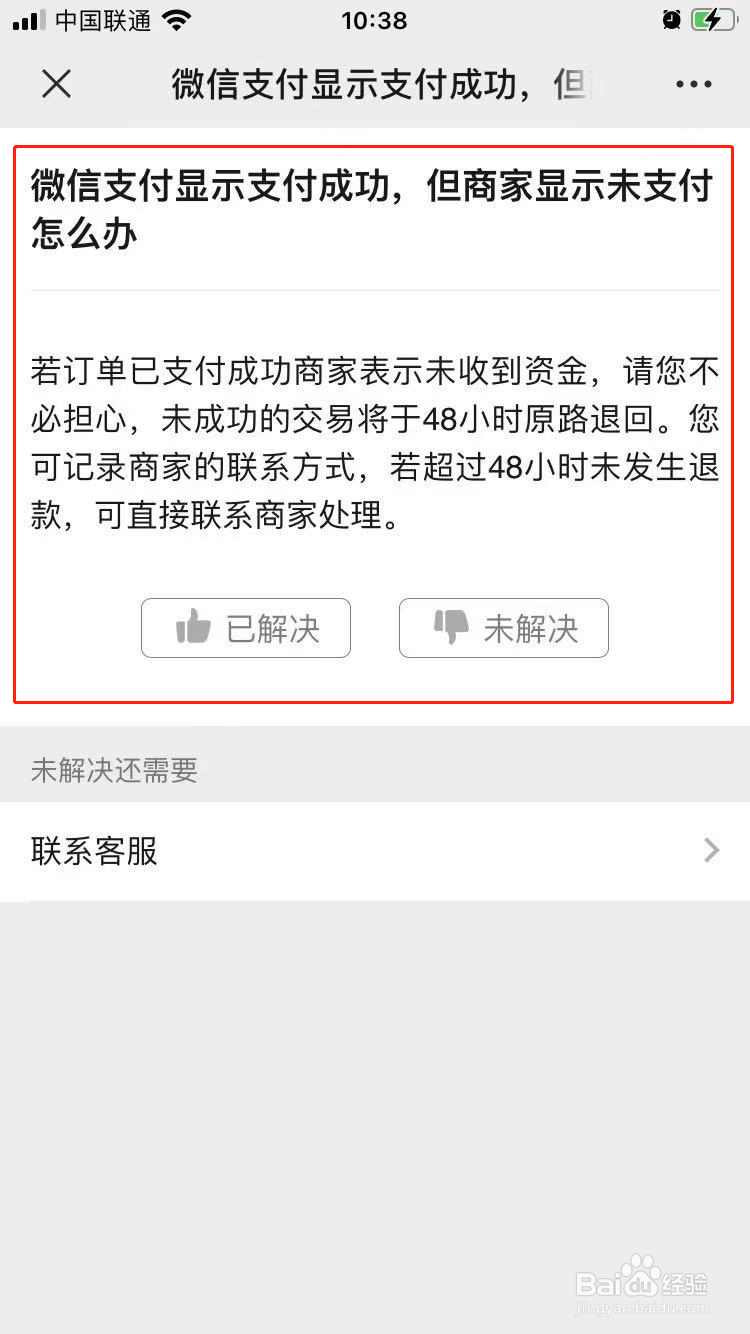Tap the alarm clock icon in the status bar
Image resolution: width=750 pixels, height=1334 pixels.
tap(671, 18)
